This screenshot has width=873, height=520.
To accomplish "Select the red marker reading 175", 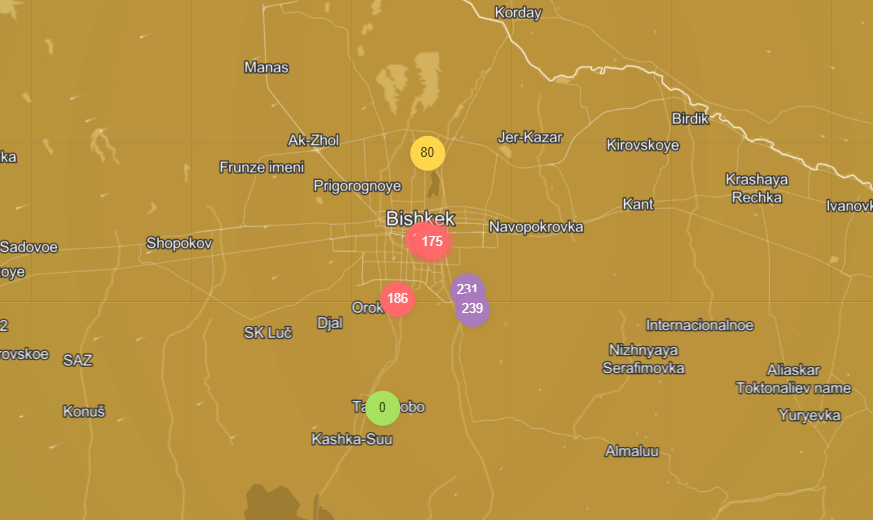I will 433,242.
